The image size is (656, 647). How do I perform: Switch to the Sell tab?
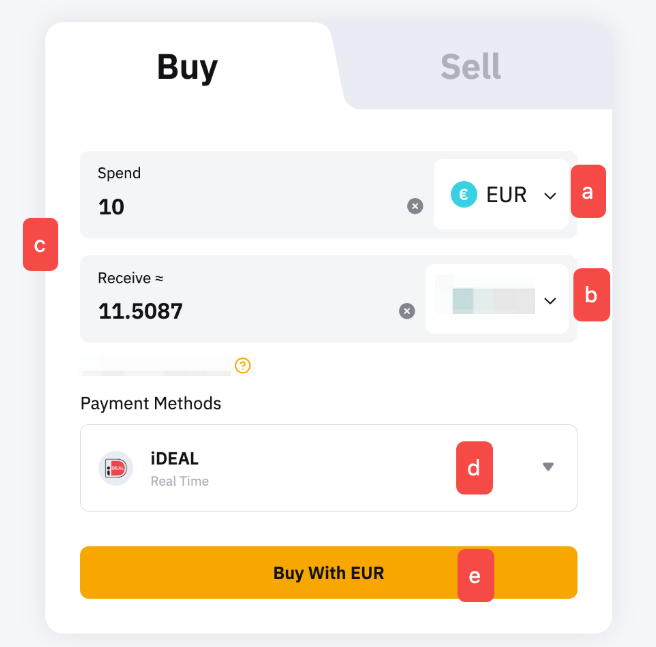[470, 67]
